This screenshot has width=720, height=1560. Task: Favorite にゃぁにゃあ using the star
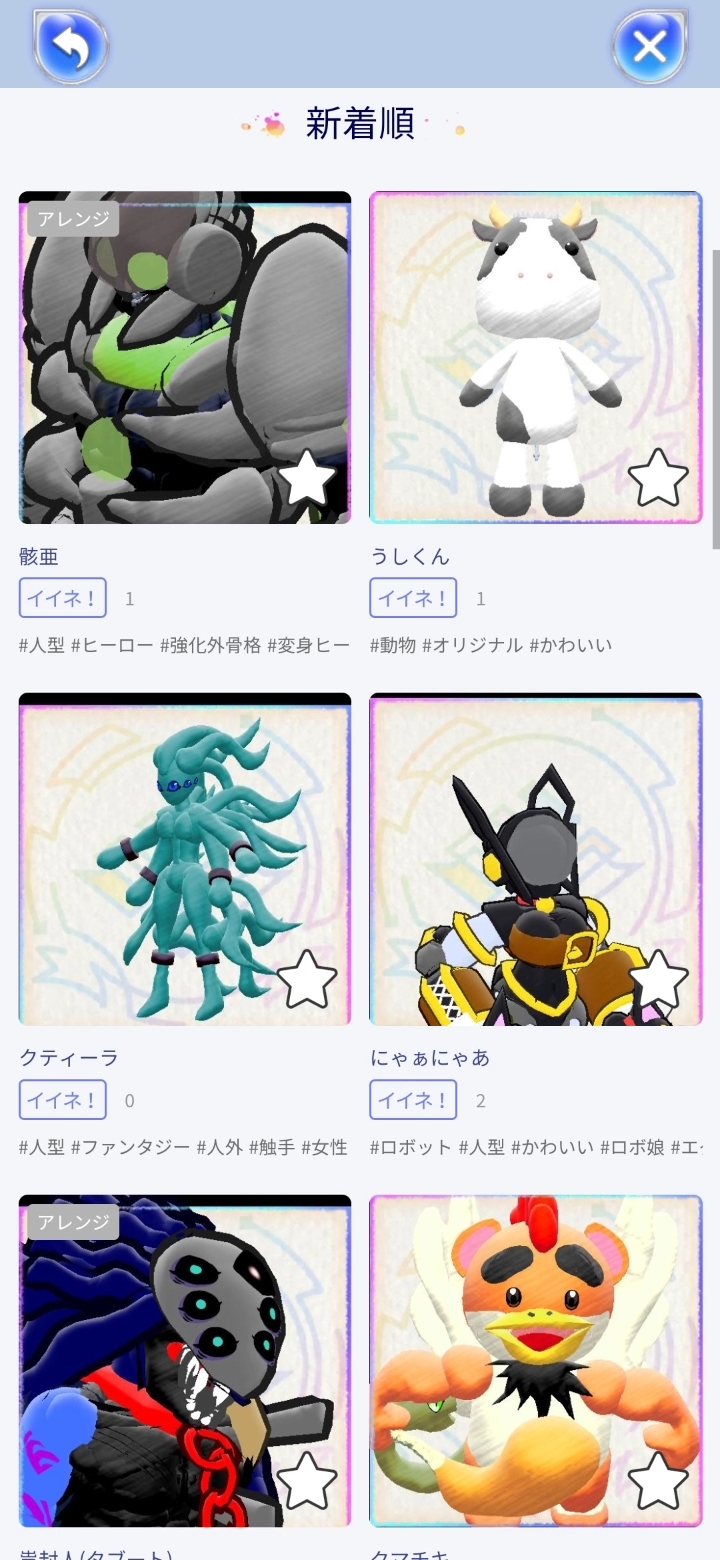coord(658,980)
